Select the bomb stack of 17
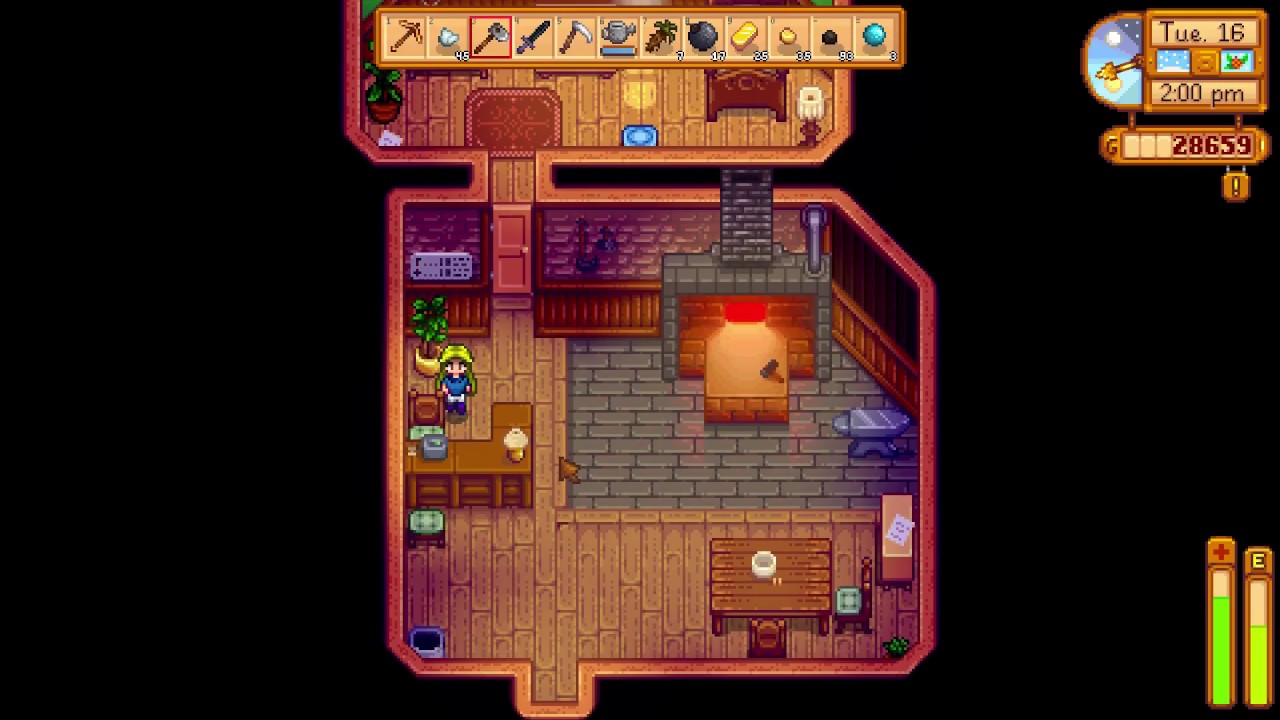 click(704, 38)
